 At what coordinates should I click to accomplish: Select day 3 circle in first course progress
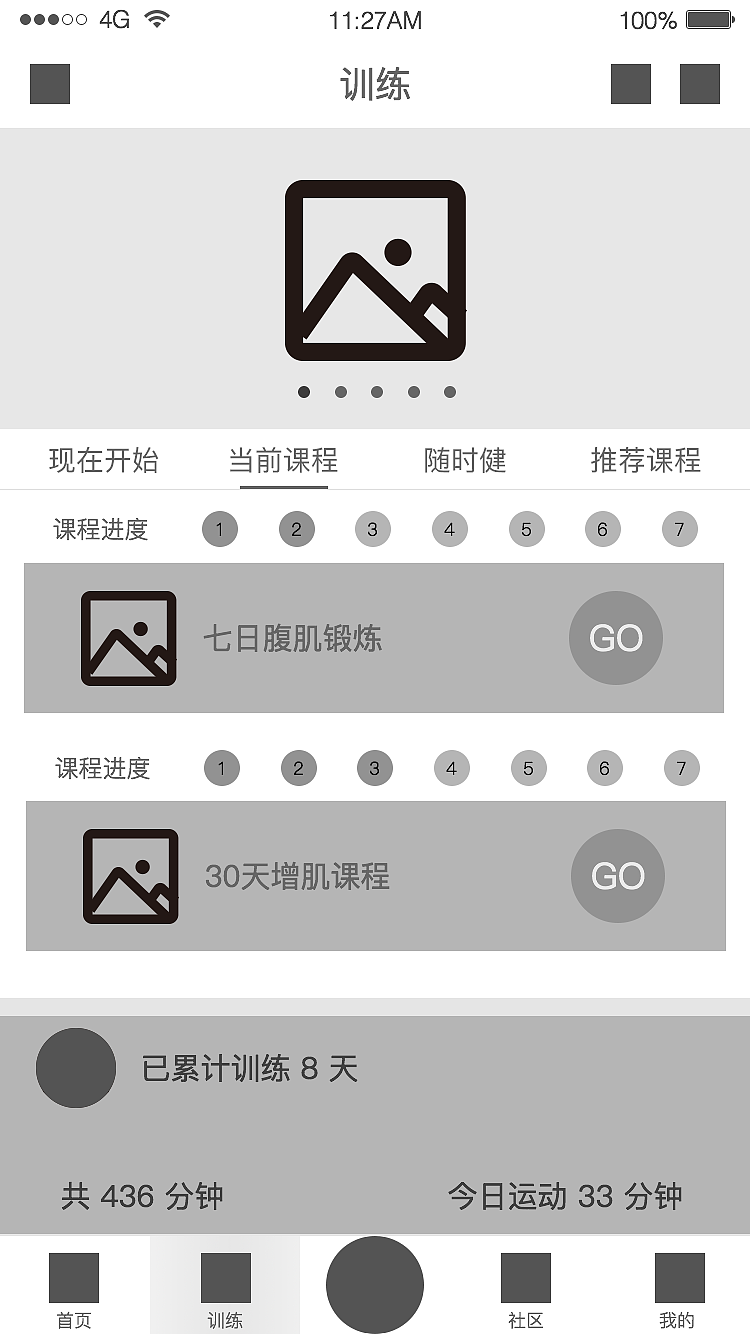click(373, 529)
